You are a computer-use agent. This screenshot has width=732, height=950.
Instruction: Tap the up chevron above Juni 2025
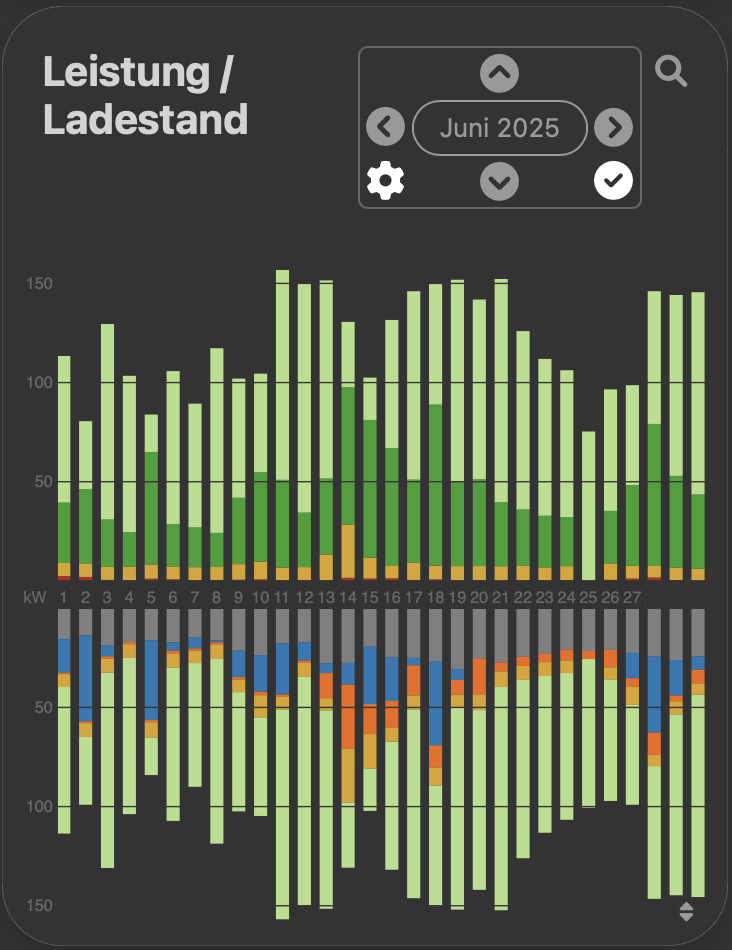499,73
